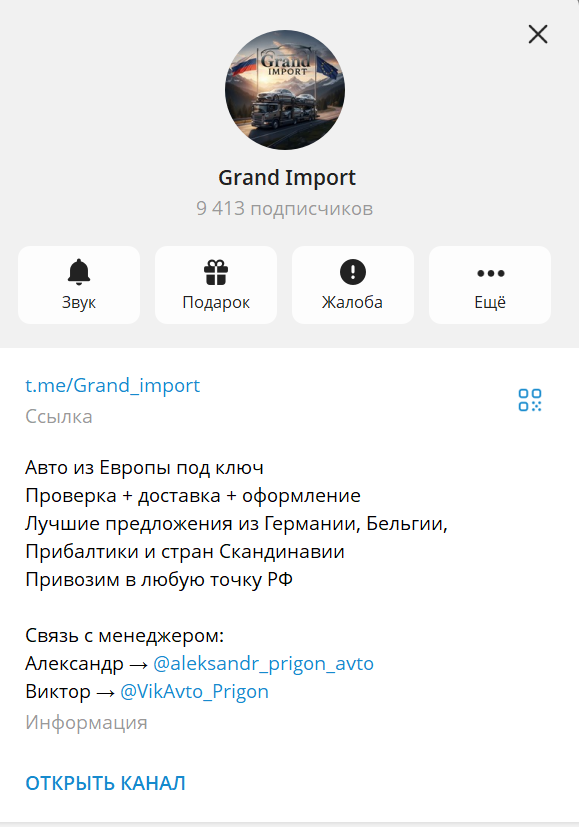The width and height of the screenshot is (579, 827).
Task: Tap the Звук notification bell button
Action: (x=79, y=285)
